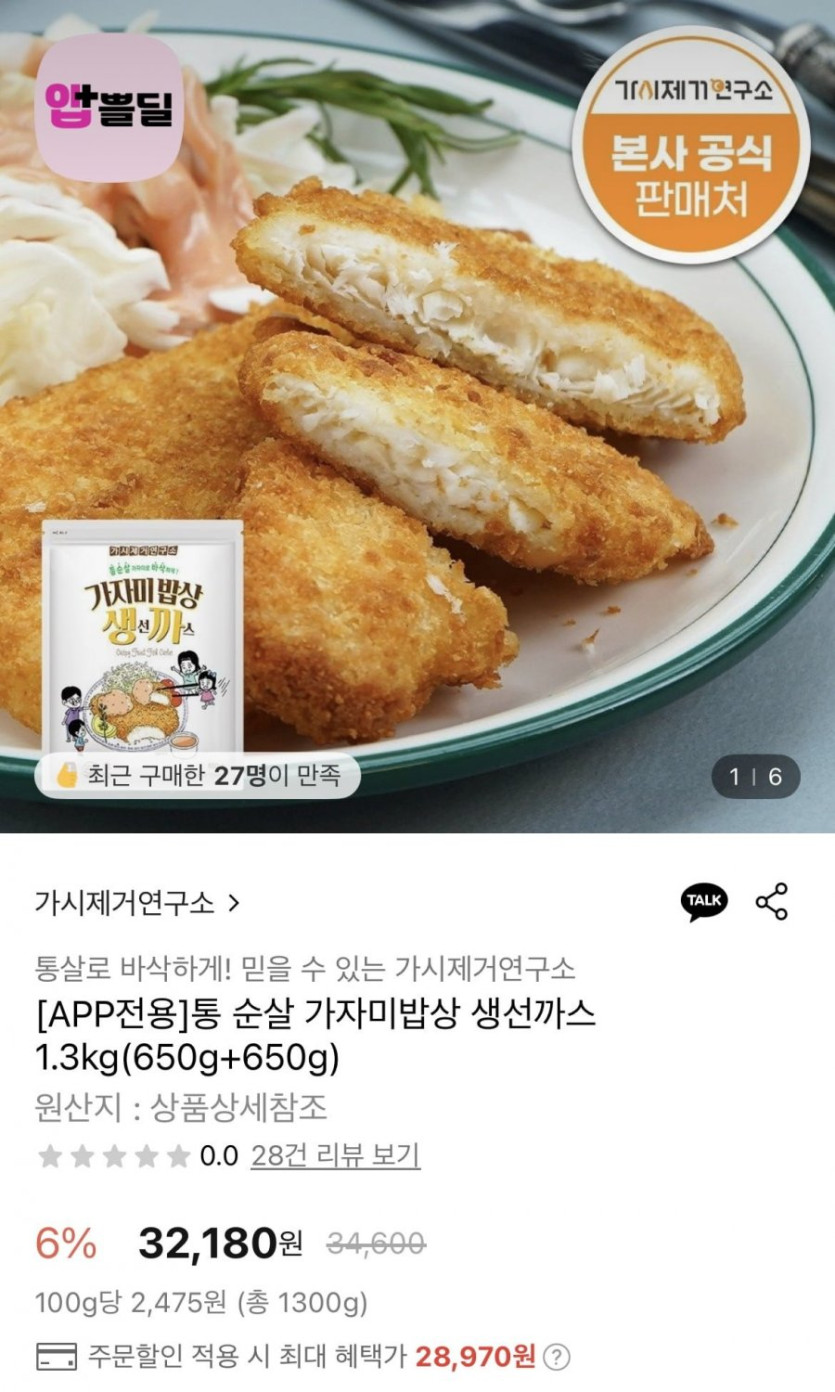
Task: Share this product
Action: coord(771,901)
